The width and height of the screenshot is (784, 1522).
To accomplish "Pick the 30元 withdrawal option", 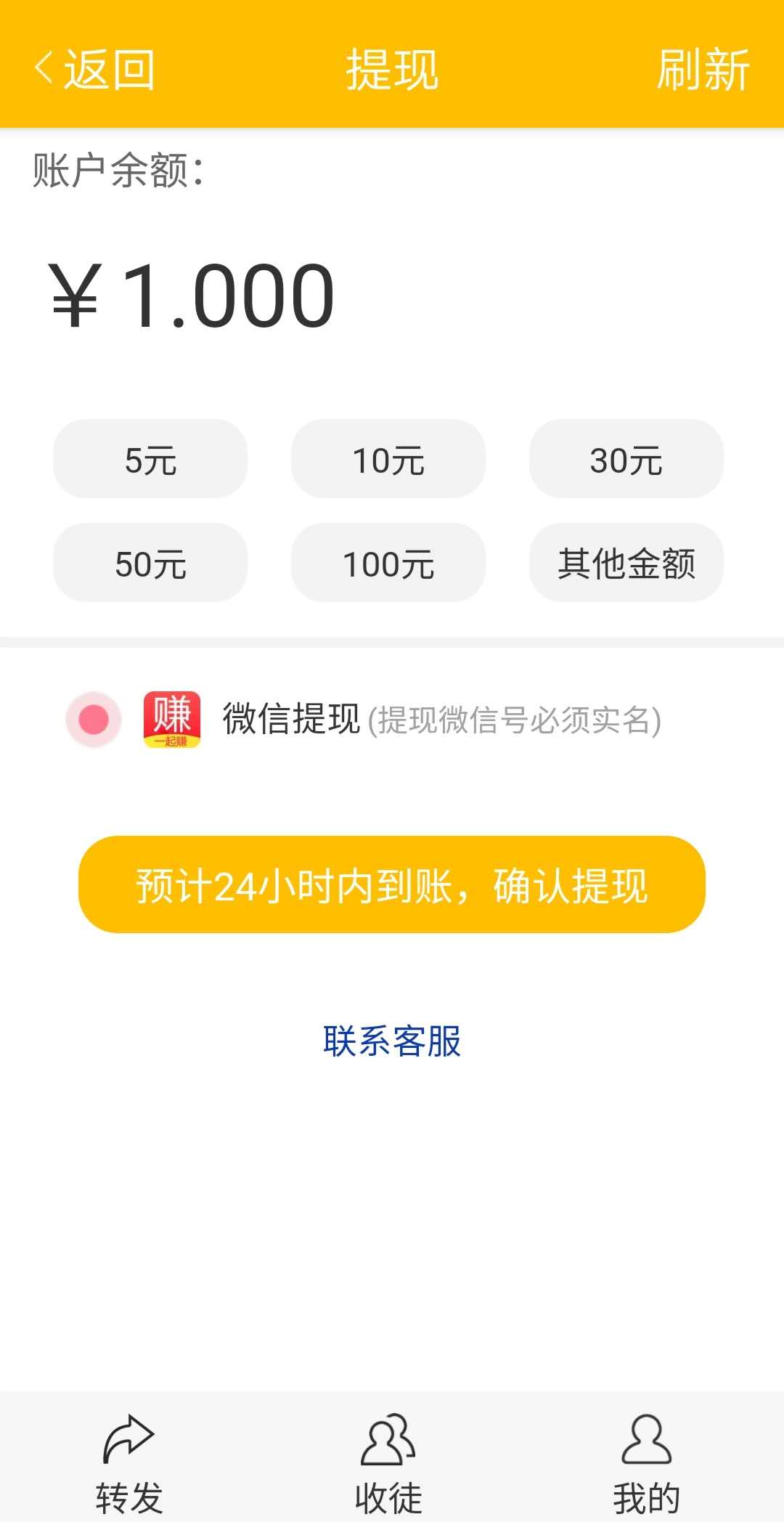I will (626, 459).
